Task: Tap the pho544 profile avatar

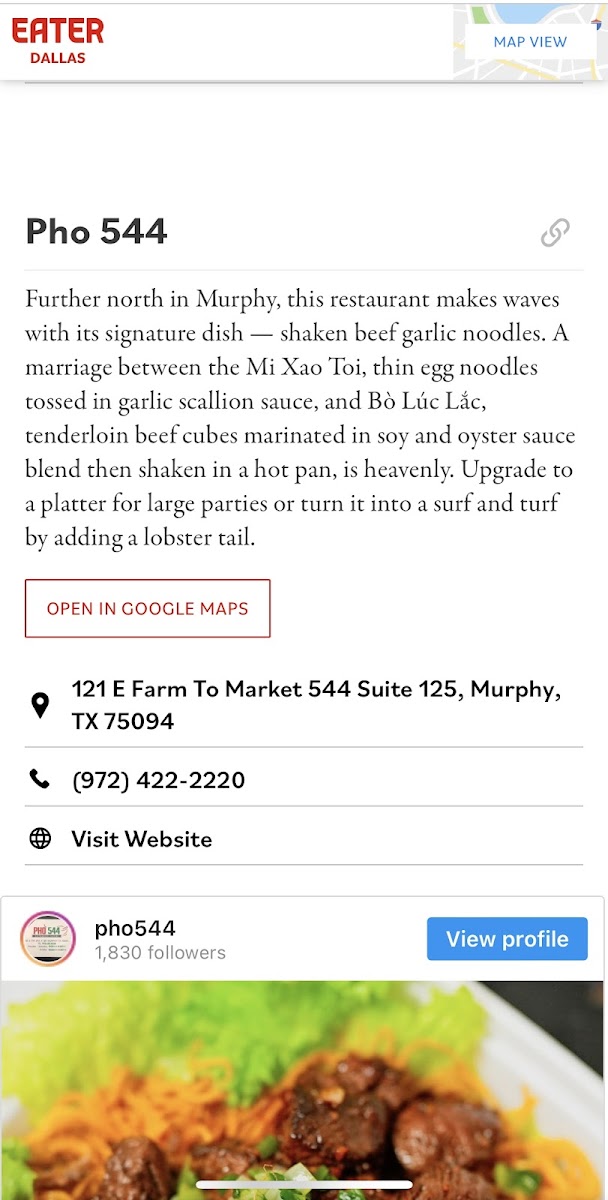Action: pyautogui.click(x=48, y=939)
